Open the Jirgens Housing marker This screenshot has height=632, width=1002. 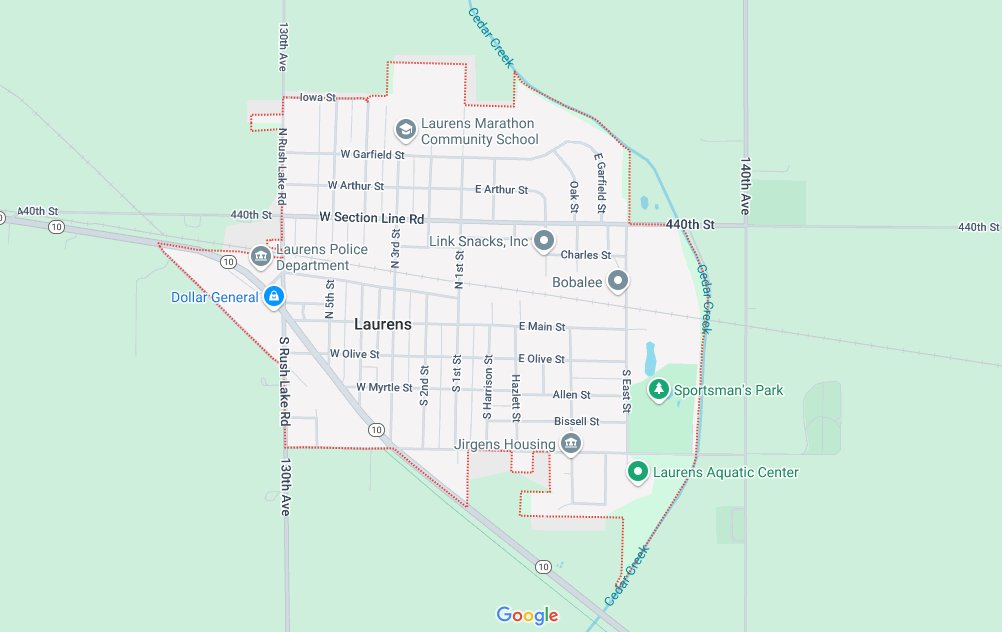click(570, 444)
